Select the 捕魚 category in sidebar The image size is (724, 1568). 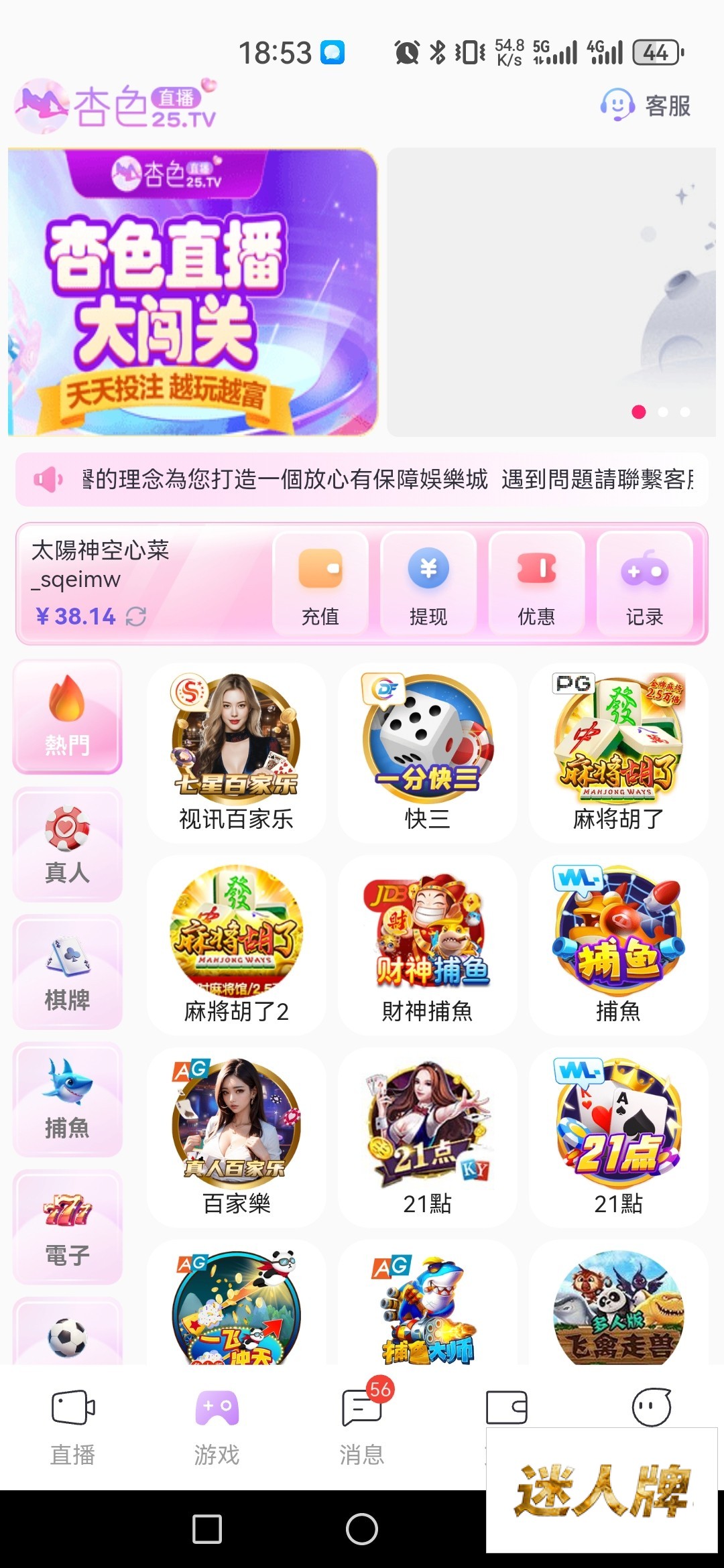tap(67, 1100)
